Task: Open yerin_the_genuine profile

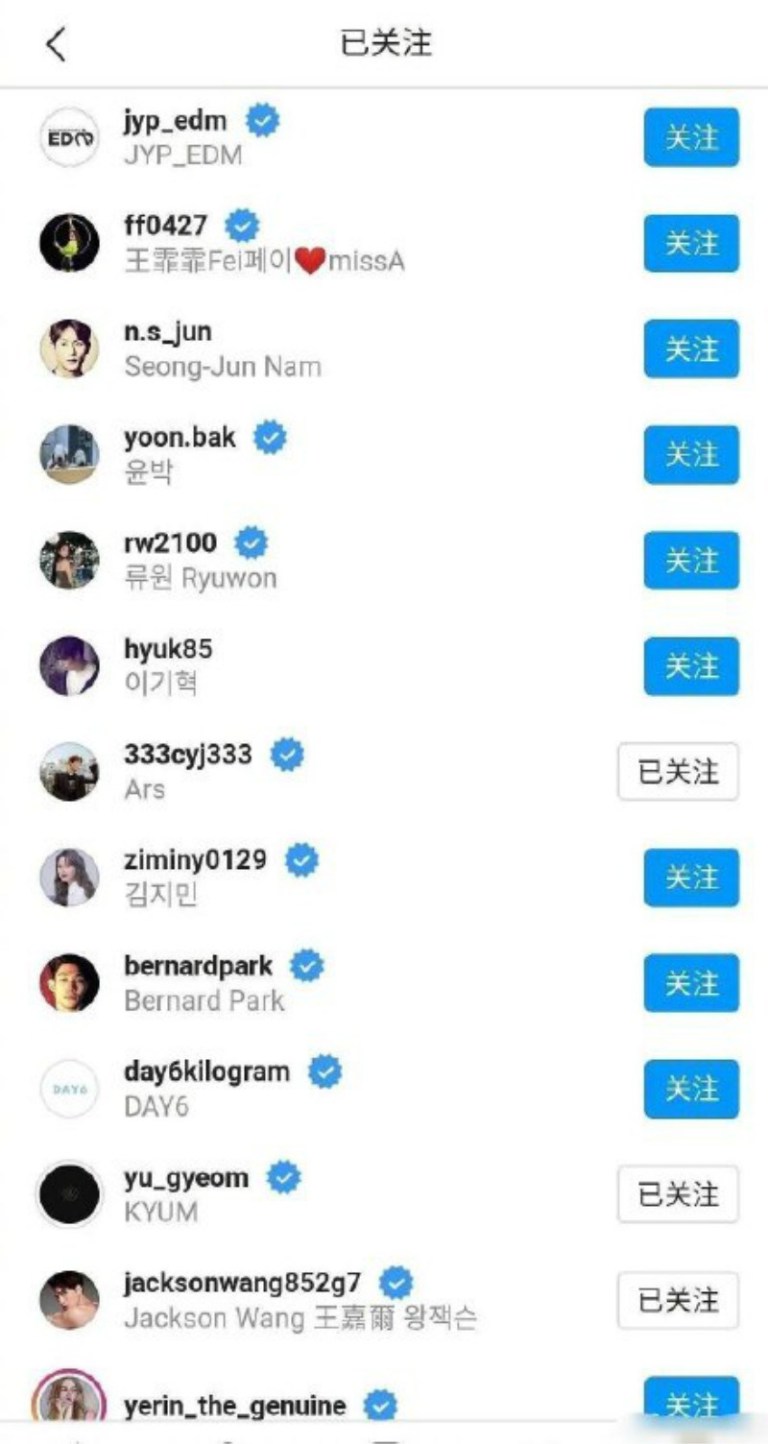Action: click(x=234, y=1405)
